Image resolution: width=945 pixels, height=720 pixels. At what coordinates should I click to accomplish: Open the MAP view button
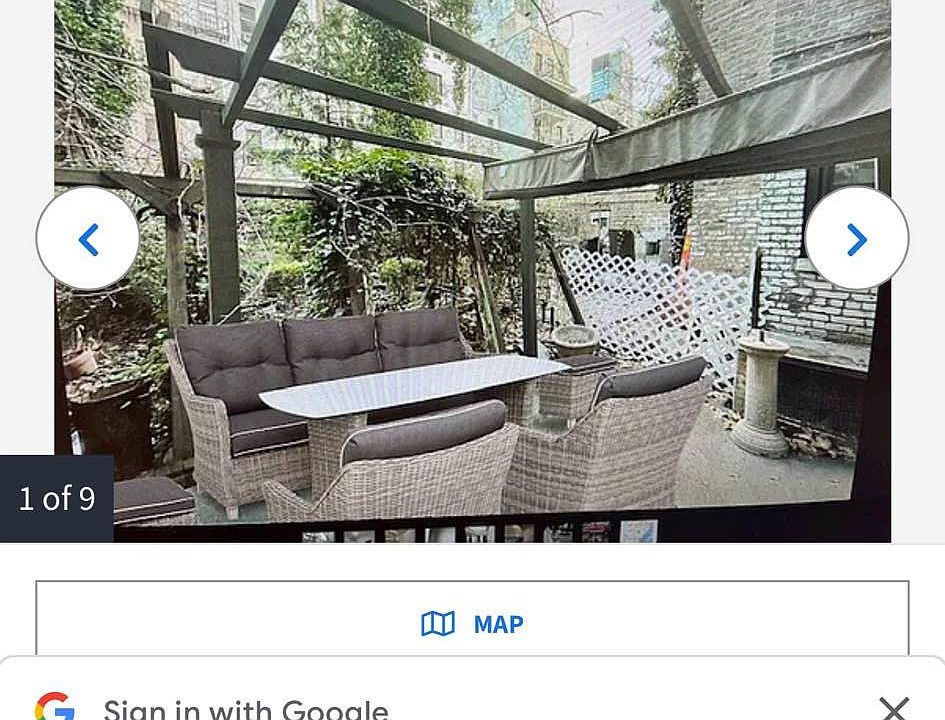pos(472,624)
